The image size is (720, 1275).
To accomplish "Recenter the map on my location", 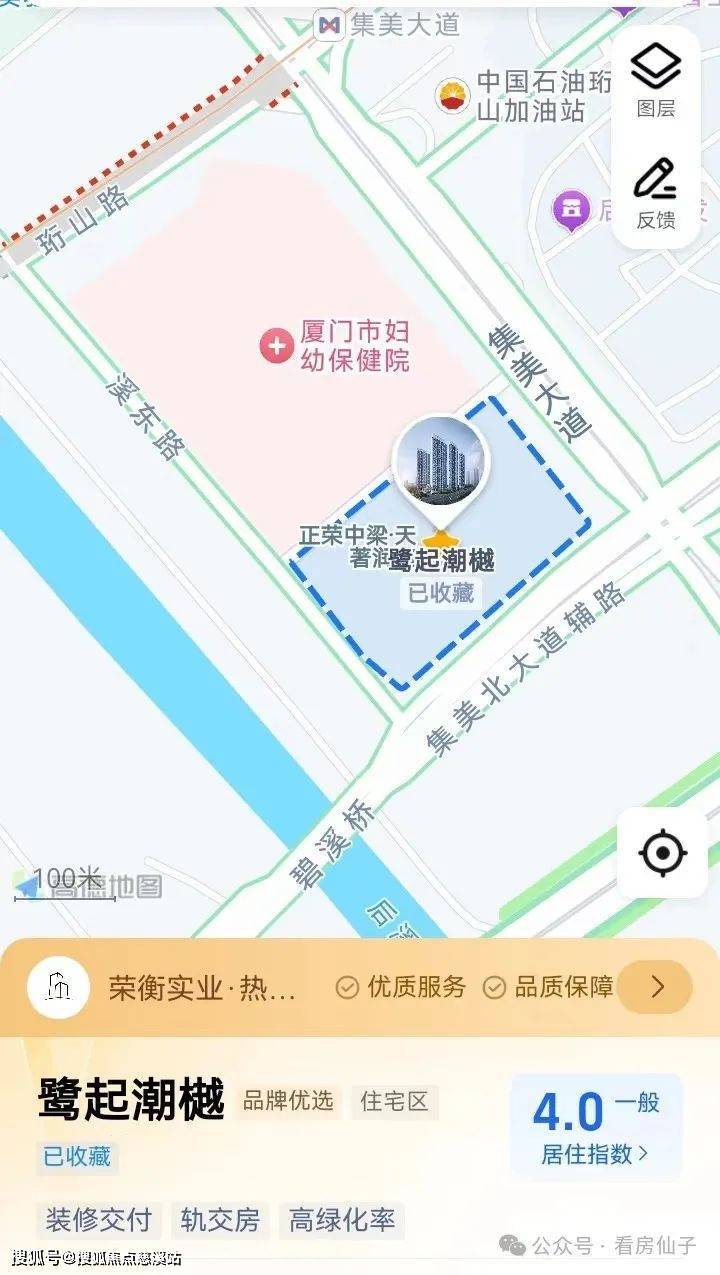I will coord(662,853).
